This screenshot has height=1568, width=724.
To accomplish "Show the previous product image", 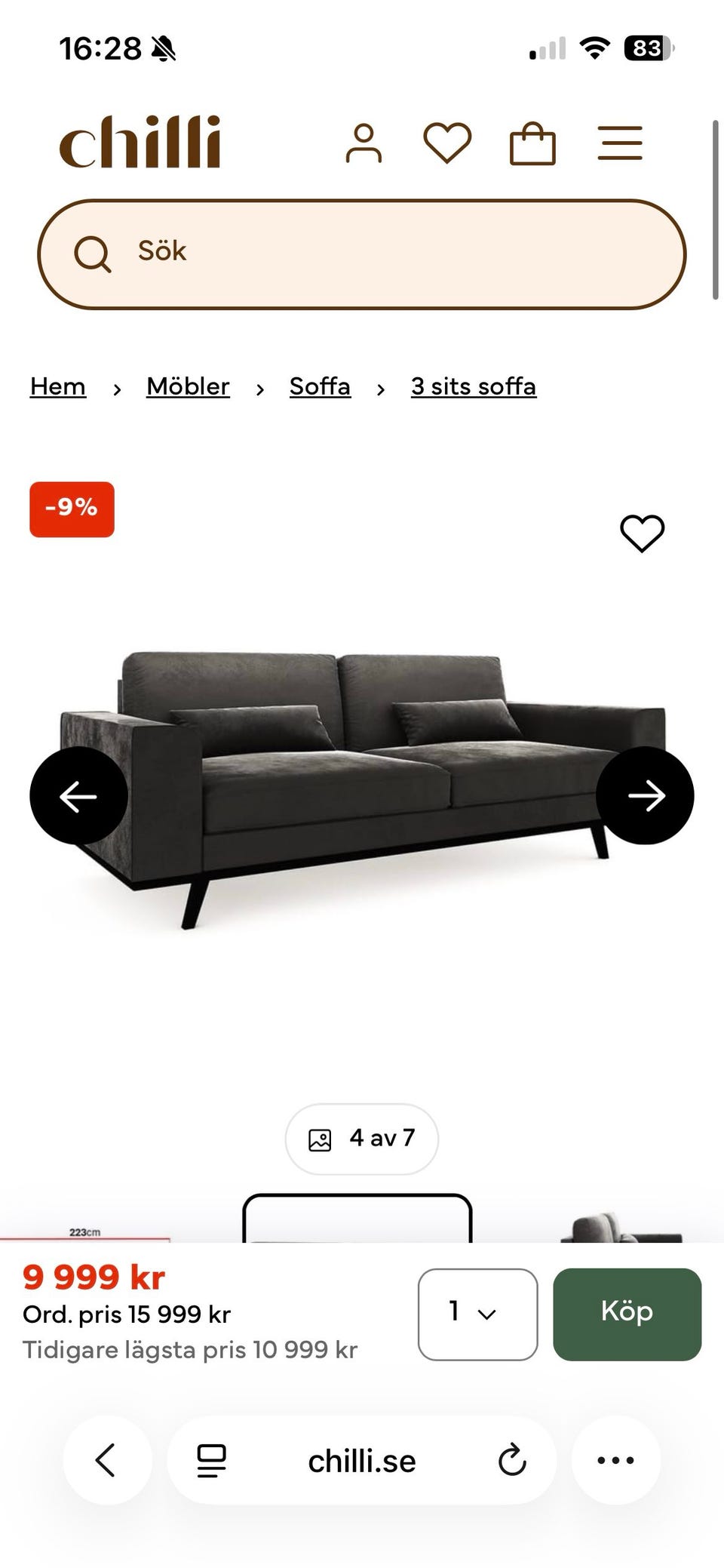I will [x=78, y=795].
